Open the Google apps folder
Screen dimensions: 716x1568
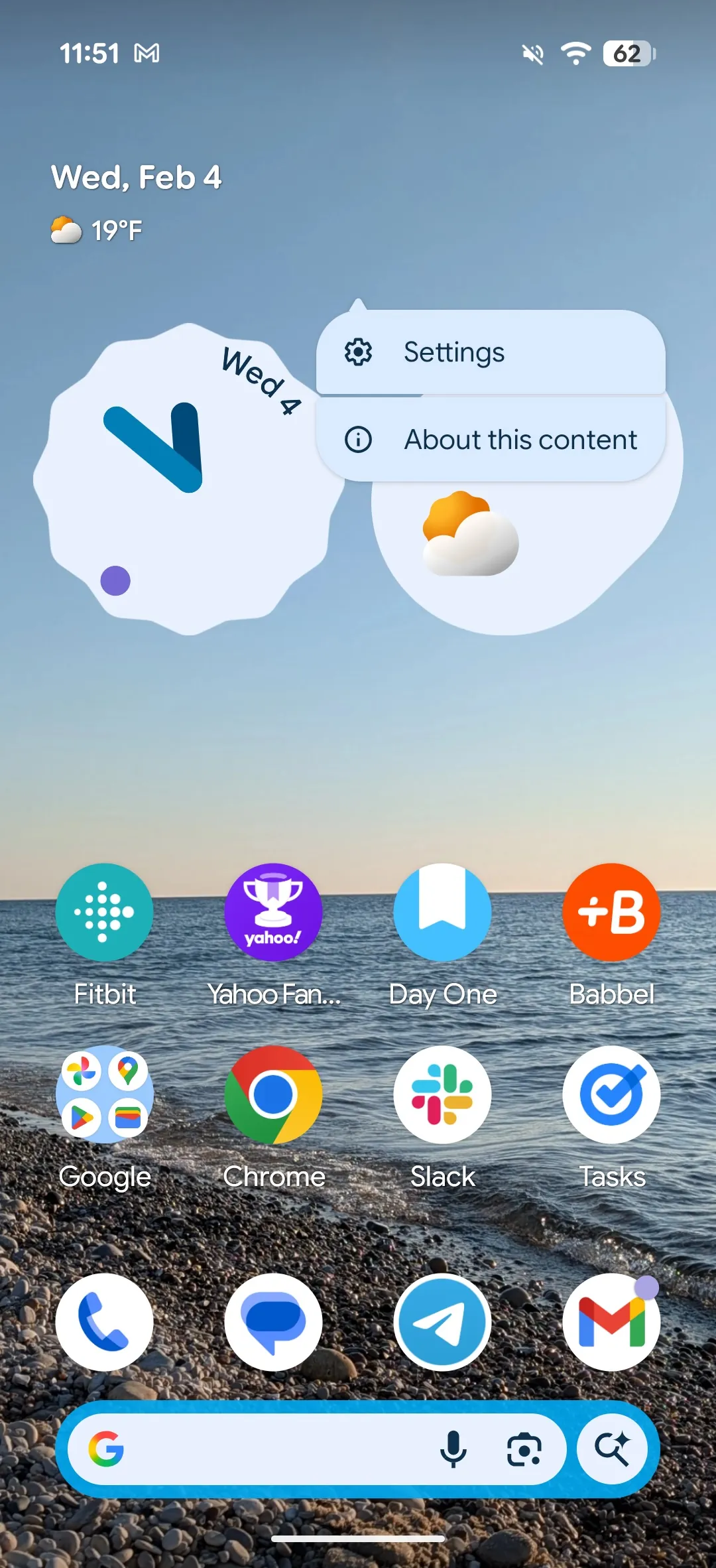[x=104, y=1095]
